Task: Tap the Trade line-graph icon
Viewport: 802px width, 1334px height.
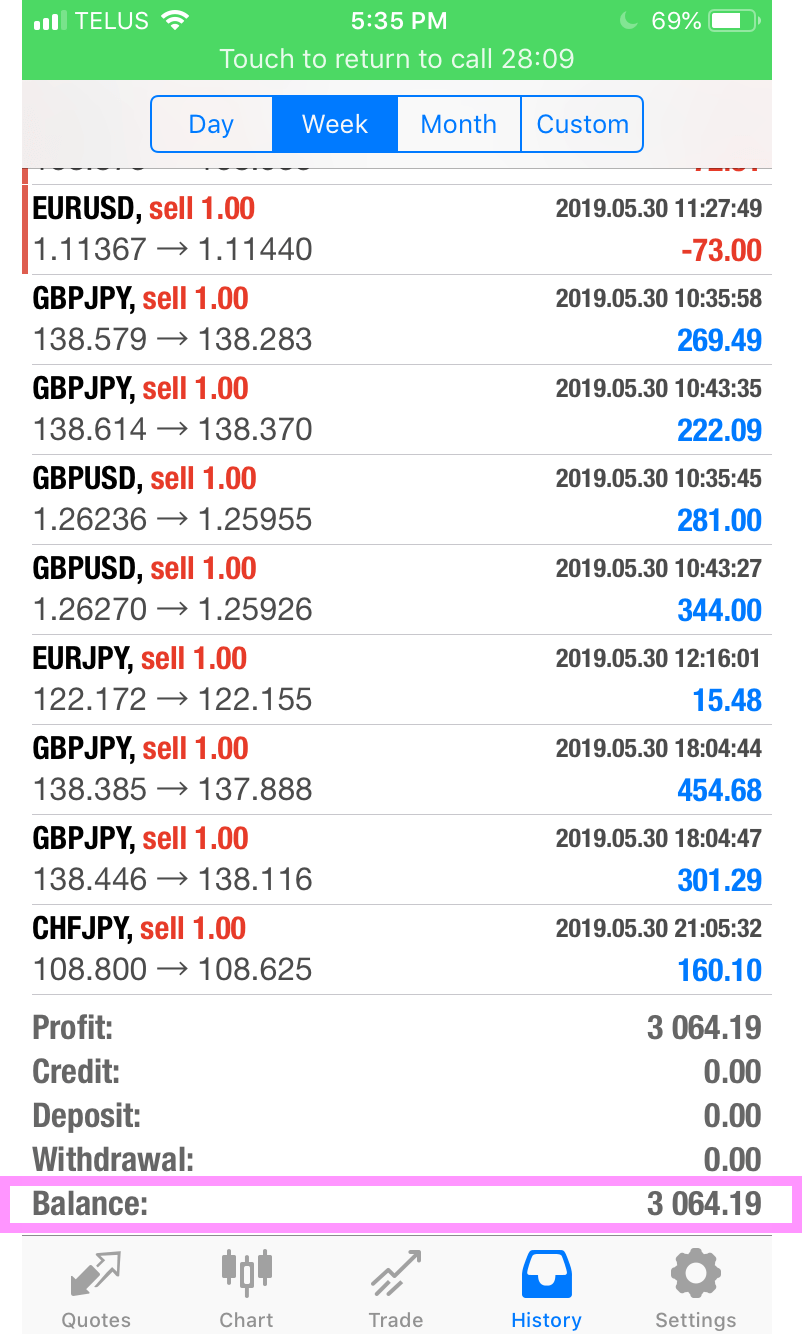Action: pos(396,1272)
